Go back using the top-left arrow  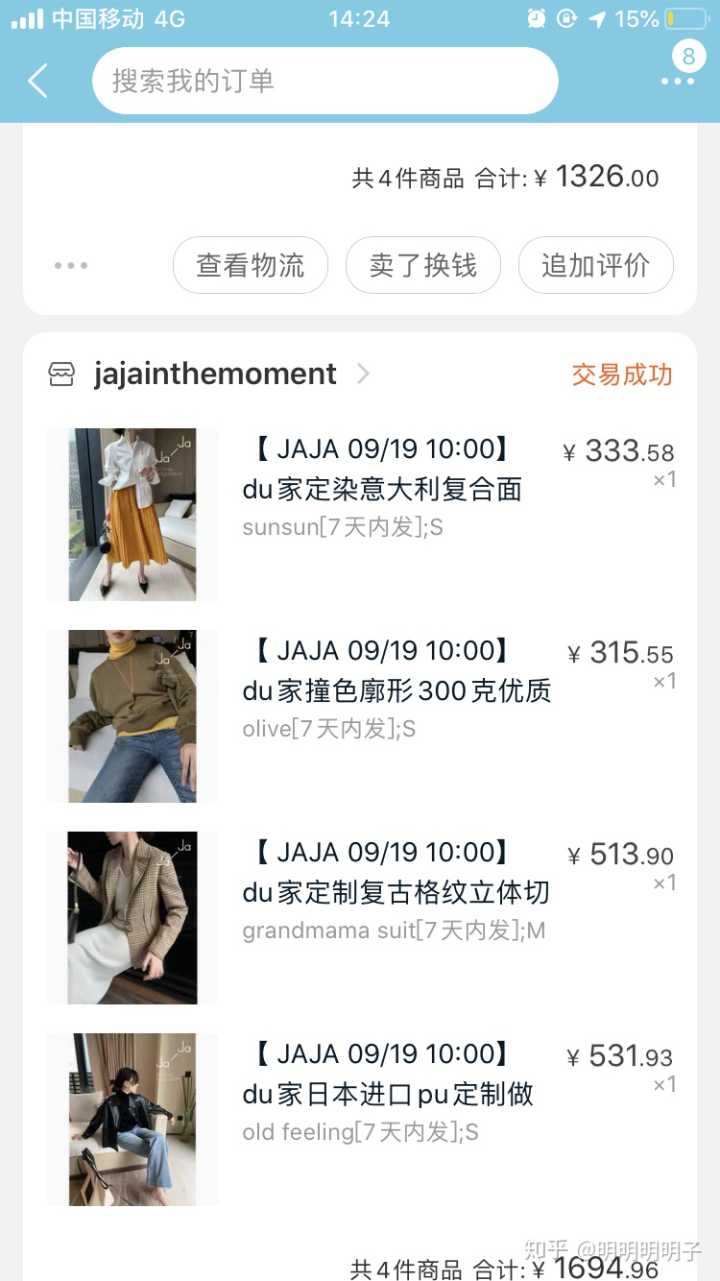[38, 81]
